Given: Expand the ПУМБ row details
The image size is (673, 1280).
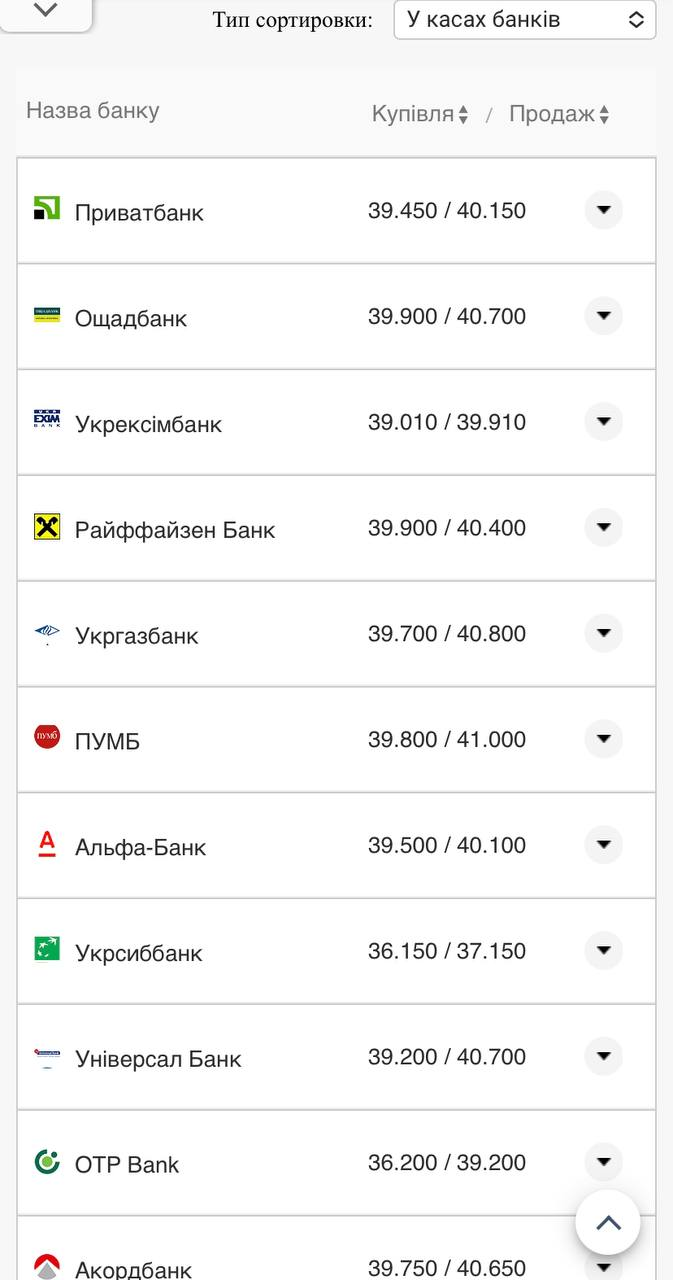Looking at the screenshot, I should (603, 740).
